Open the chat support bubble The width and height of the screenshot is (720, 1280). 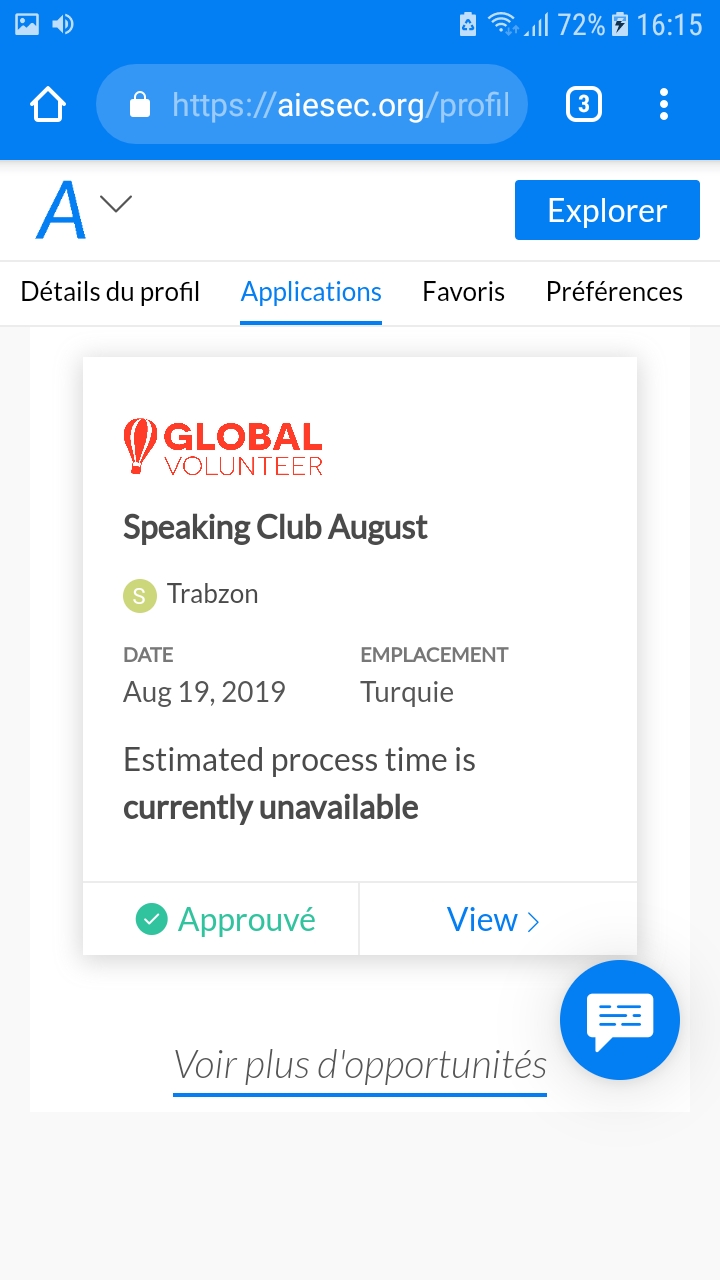pos(620,1020)
